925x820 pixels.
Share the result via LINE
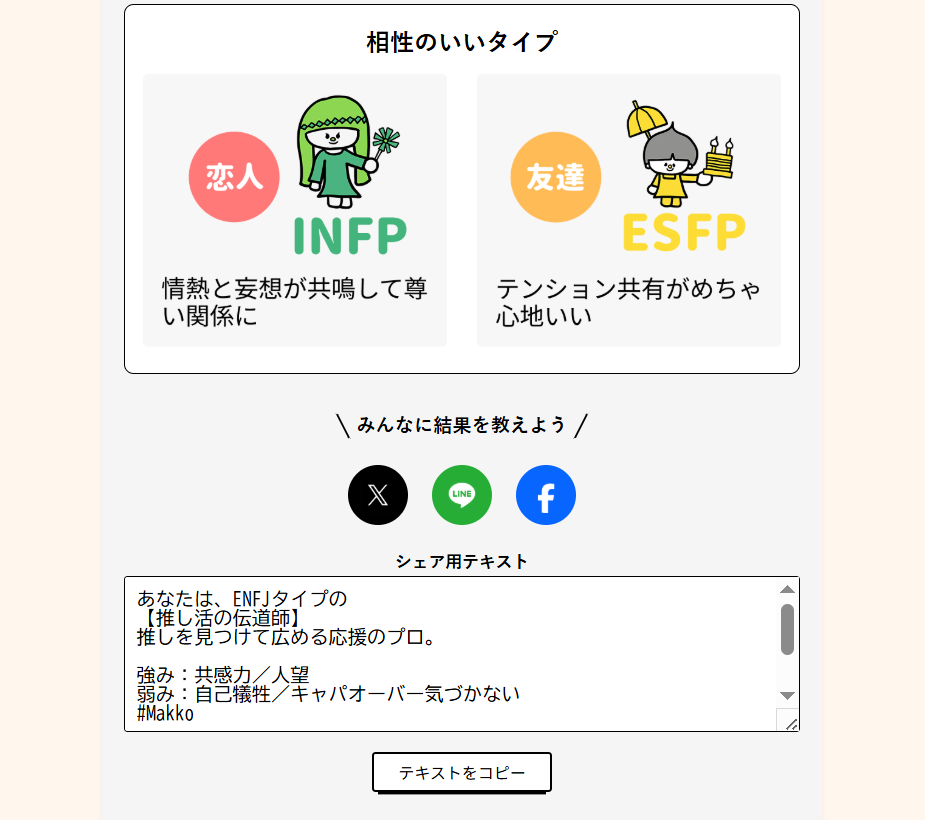coord(462,495)
